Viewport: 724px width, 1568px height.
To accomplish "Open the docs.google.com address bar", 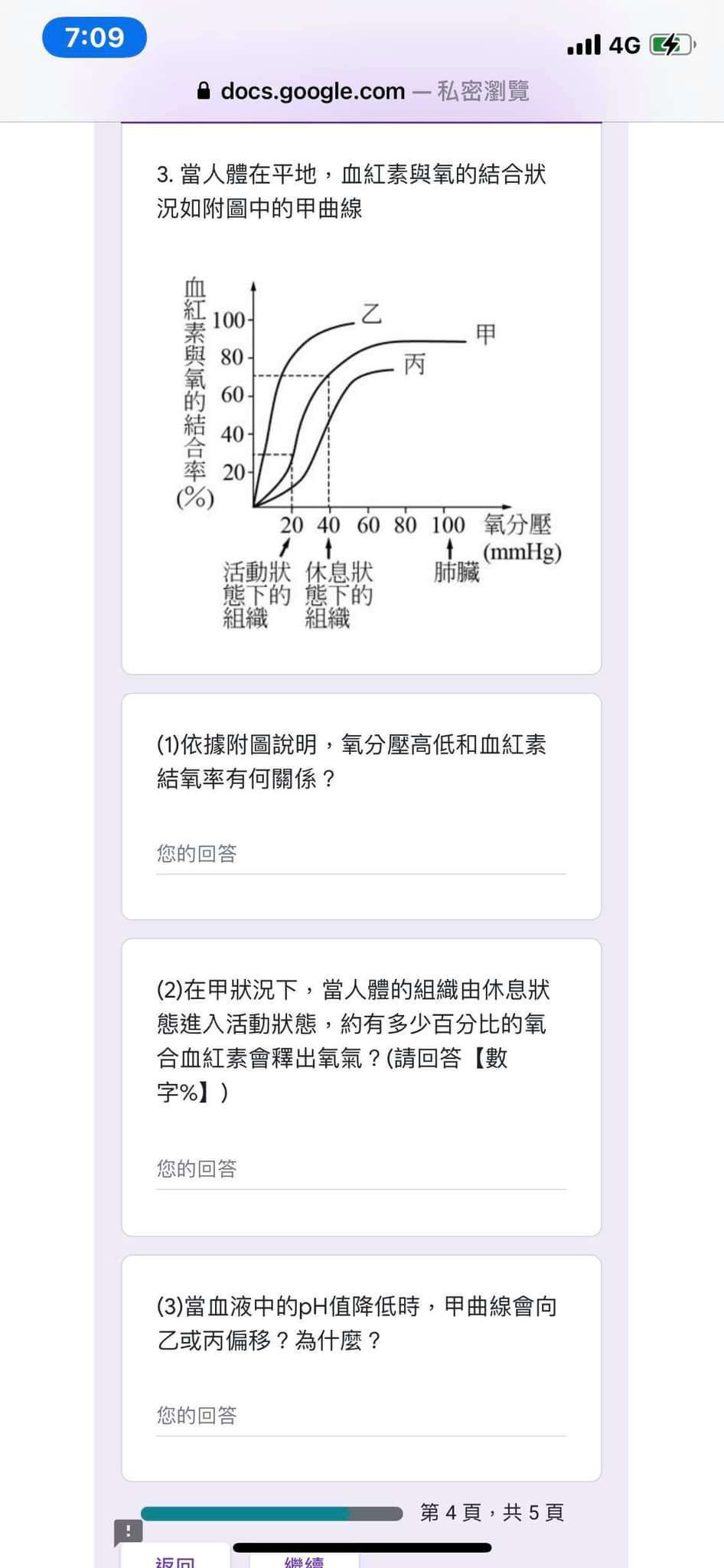I will [x=362, y=92].
